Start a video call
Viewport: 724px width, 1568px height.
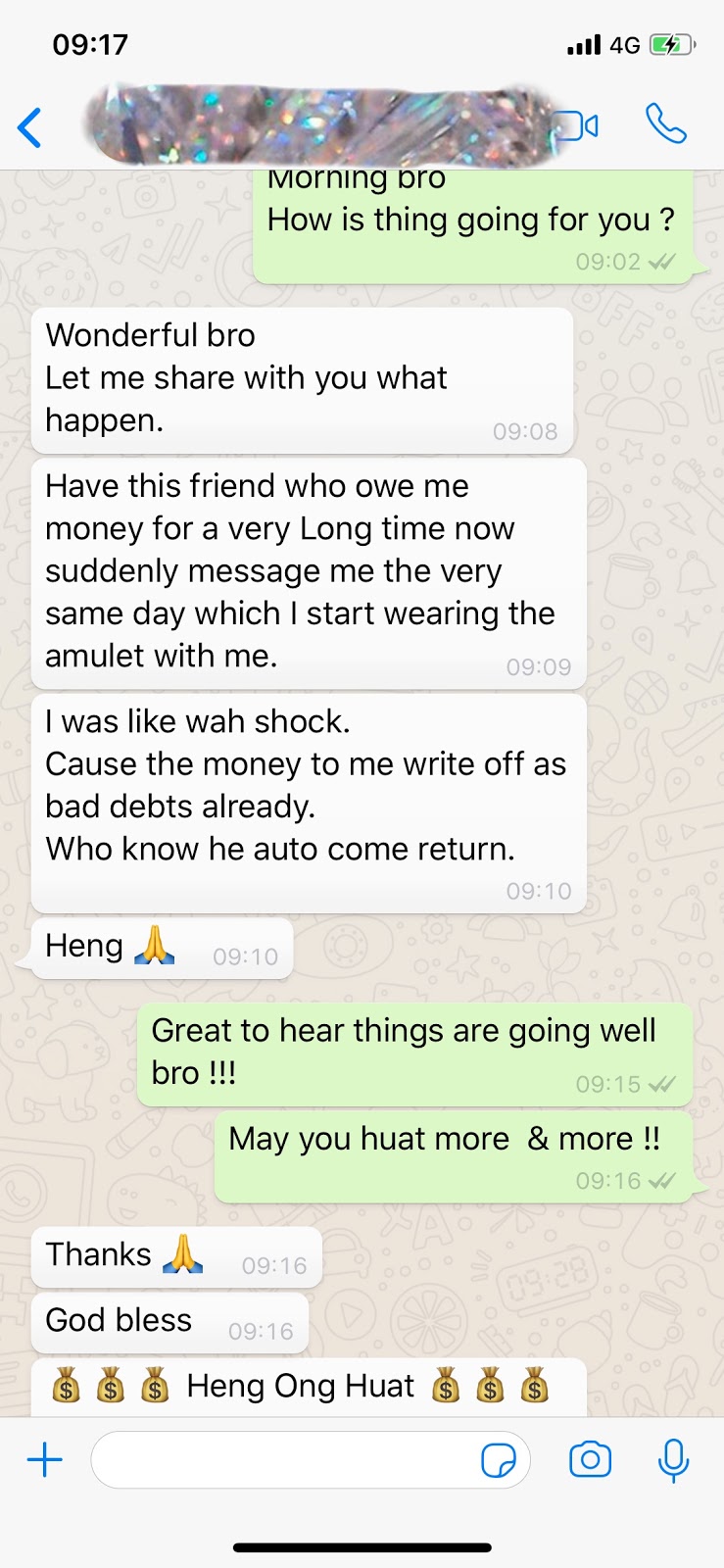click(x=576, y=126)
